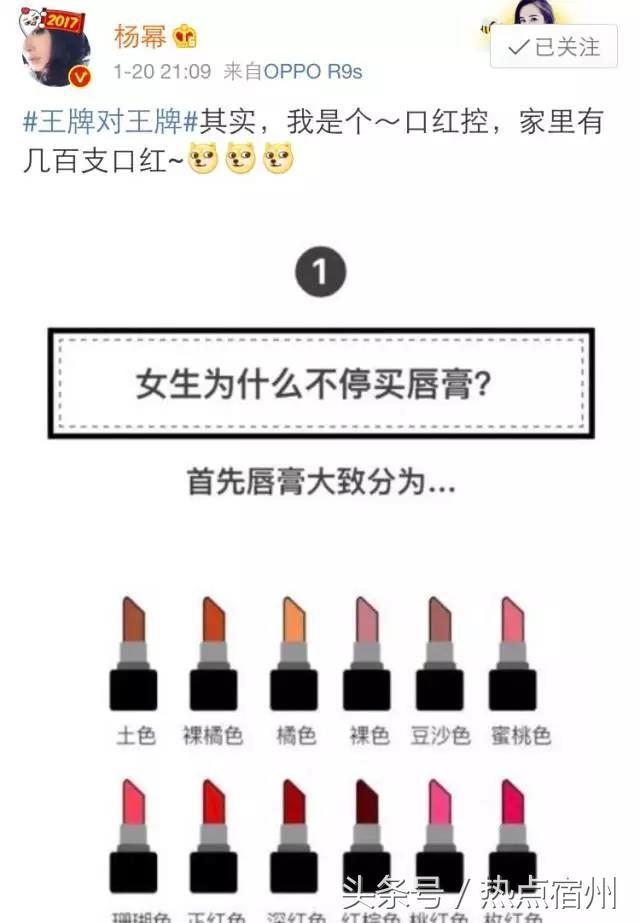Open the lipstick infographic image in the post
Viewport: 640px width, 923px height.
[320, 560]
